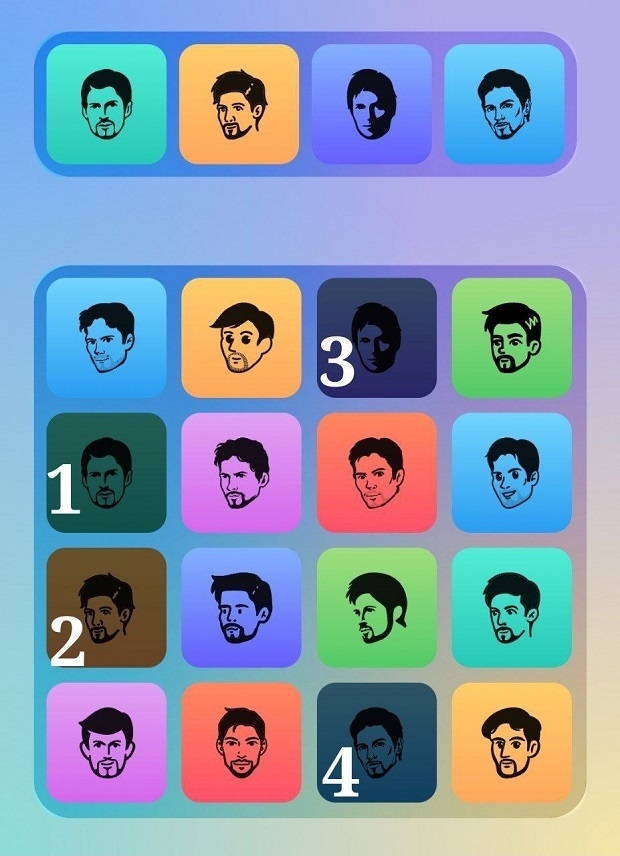Select the red tile with clean-shaven face
The height and width of the screenshot is (856, 620).
coord(377,472)
